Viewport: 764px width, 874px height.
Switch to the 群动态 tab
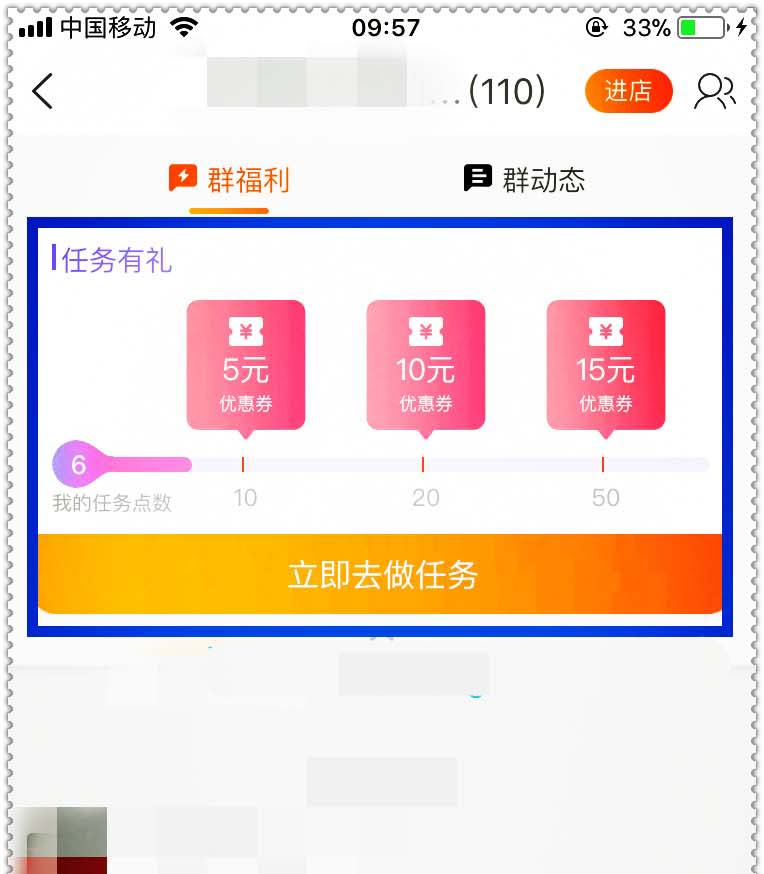525,180
